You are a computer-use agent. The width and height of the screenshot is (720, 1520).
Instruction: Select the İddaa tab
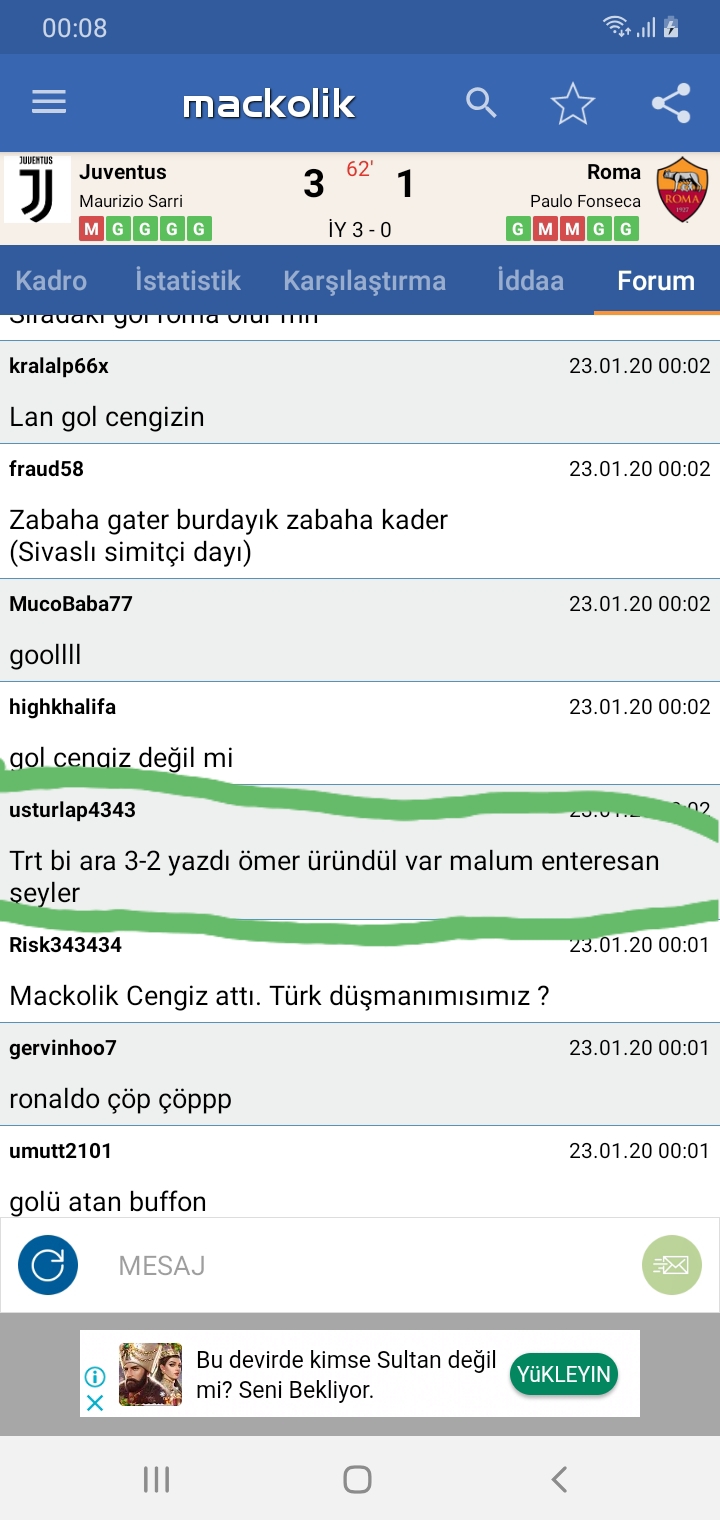530,281
